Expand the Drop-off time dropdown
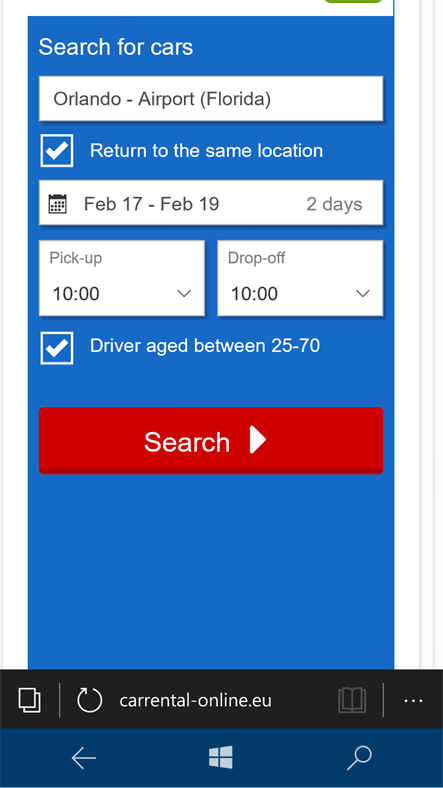Image resolution: width=443 pixels, height=788 pixels. (x=300, y=278)
